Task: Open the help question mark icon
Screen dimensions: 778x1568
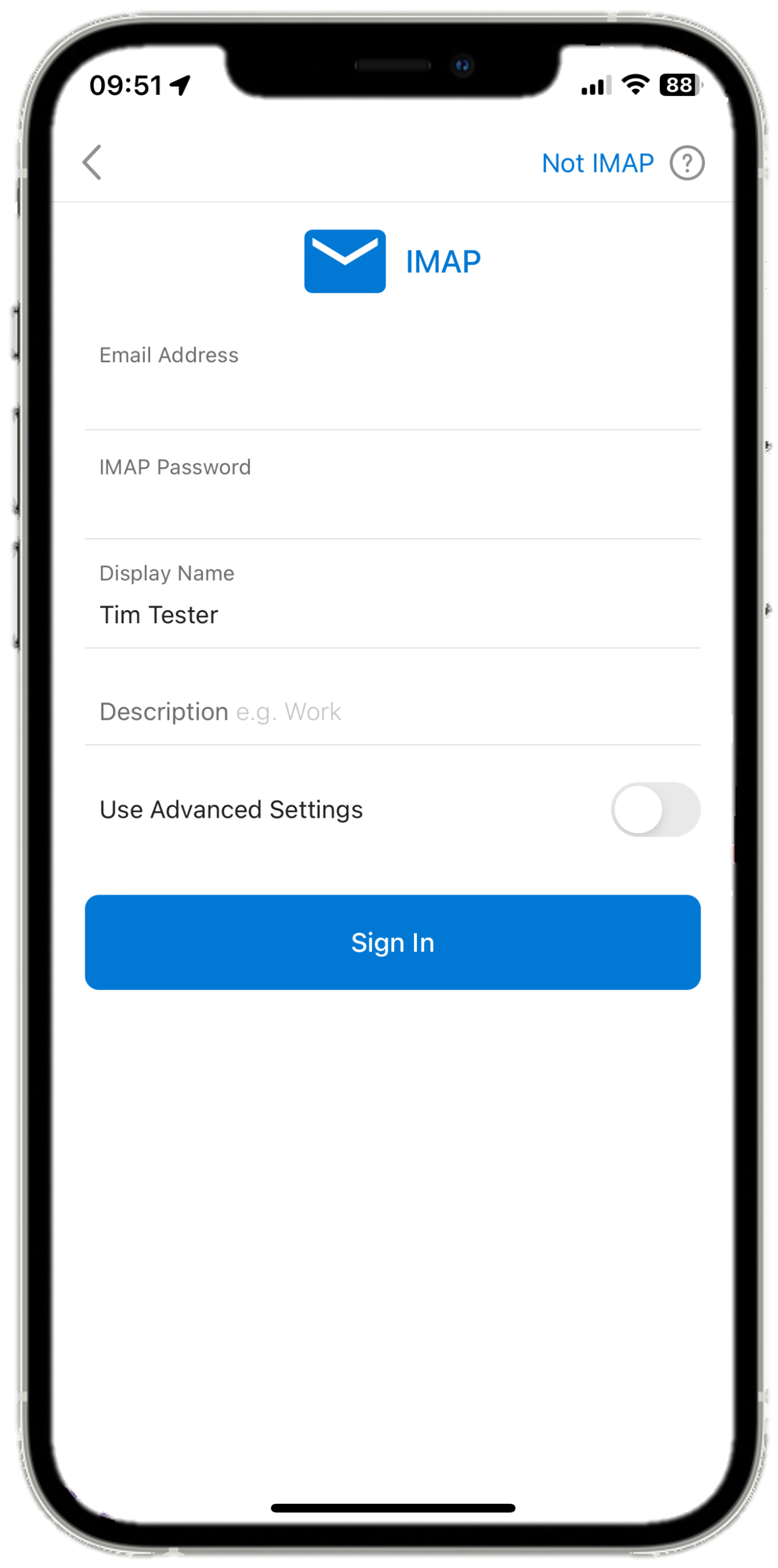Action: click(687, 163)
